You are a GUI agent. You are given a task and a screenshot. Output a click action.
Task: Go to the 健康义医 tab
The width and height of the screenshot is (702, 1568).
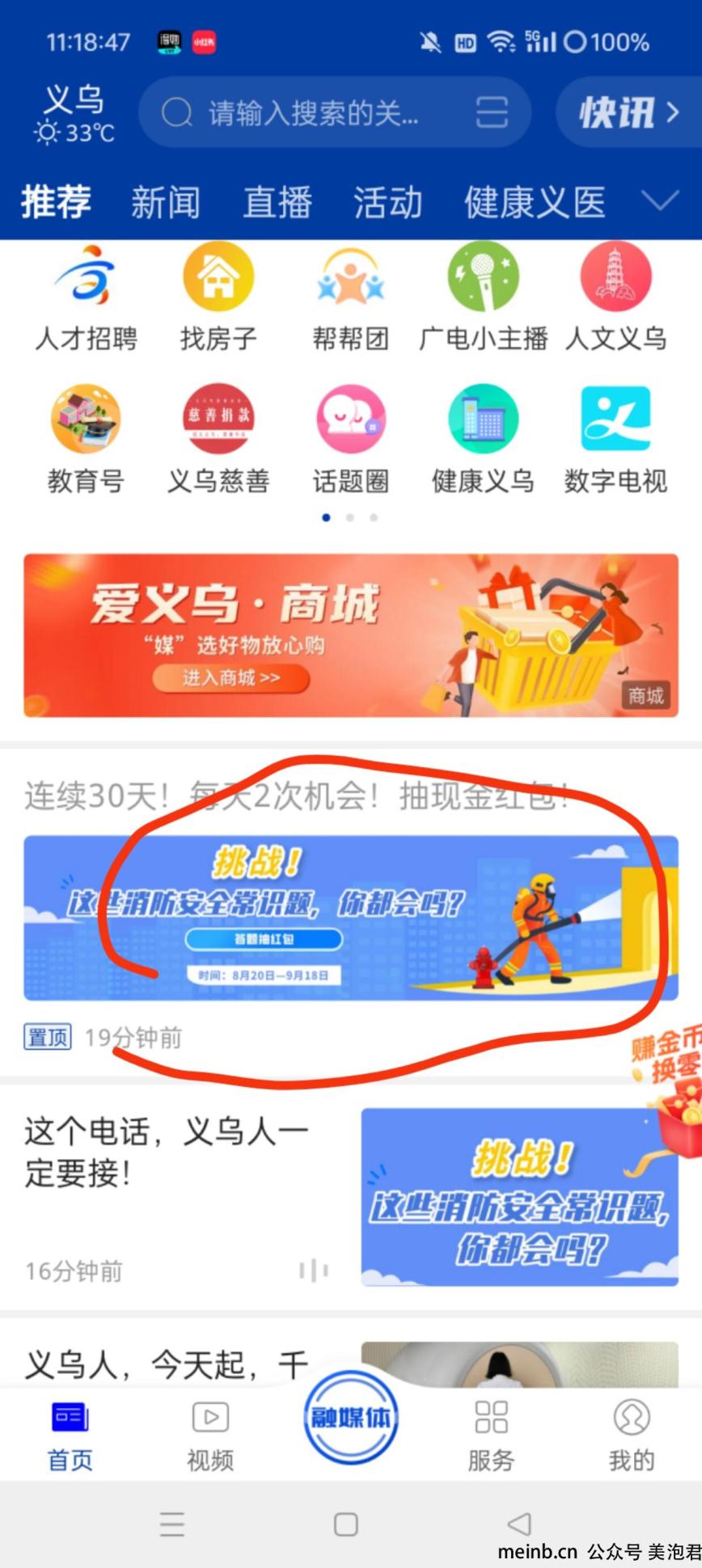point(535,202)
